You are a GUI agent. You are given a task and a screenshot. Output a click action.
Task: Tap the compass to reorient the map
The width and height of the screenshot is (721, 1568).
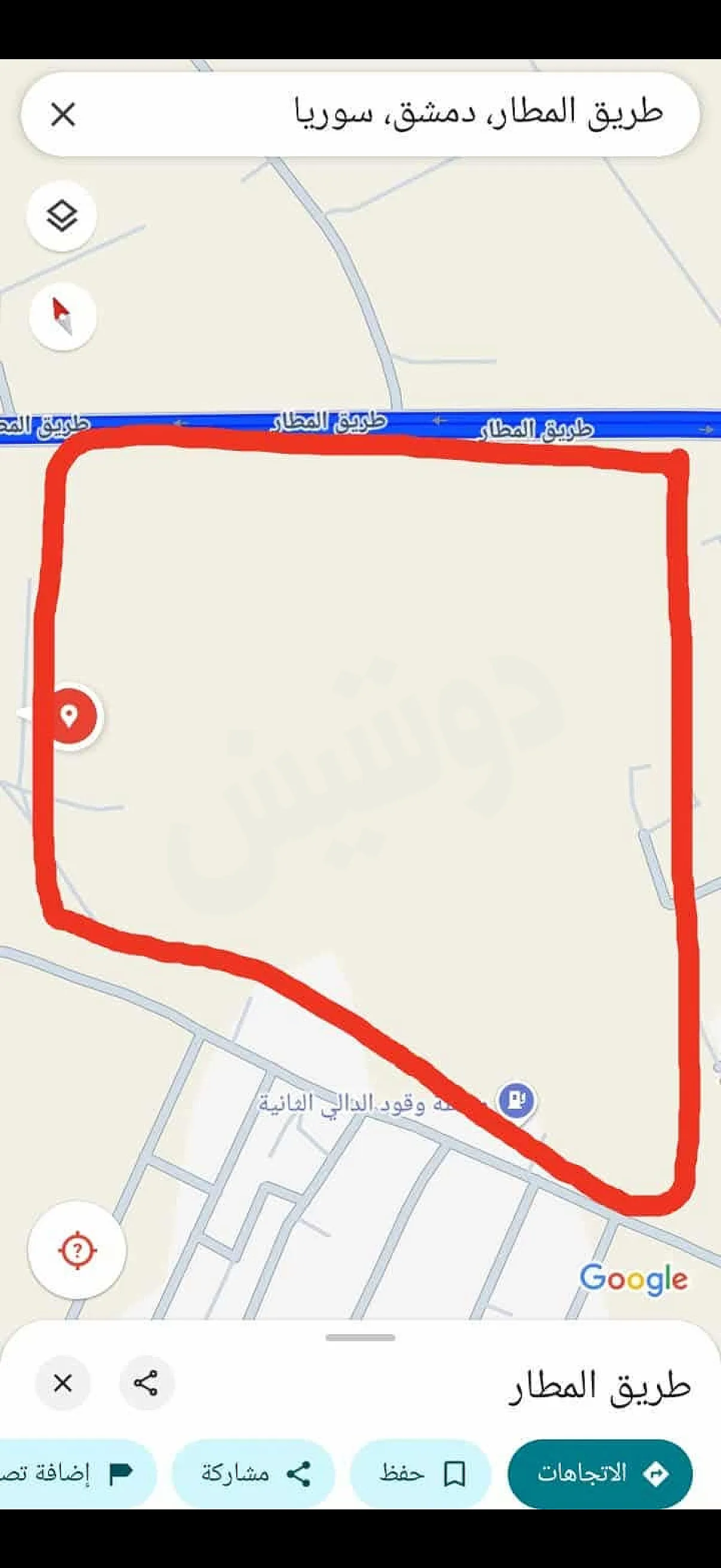(62, 316)
